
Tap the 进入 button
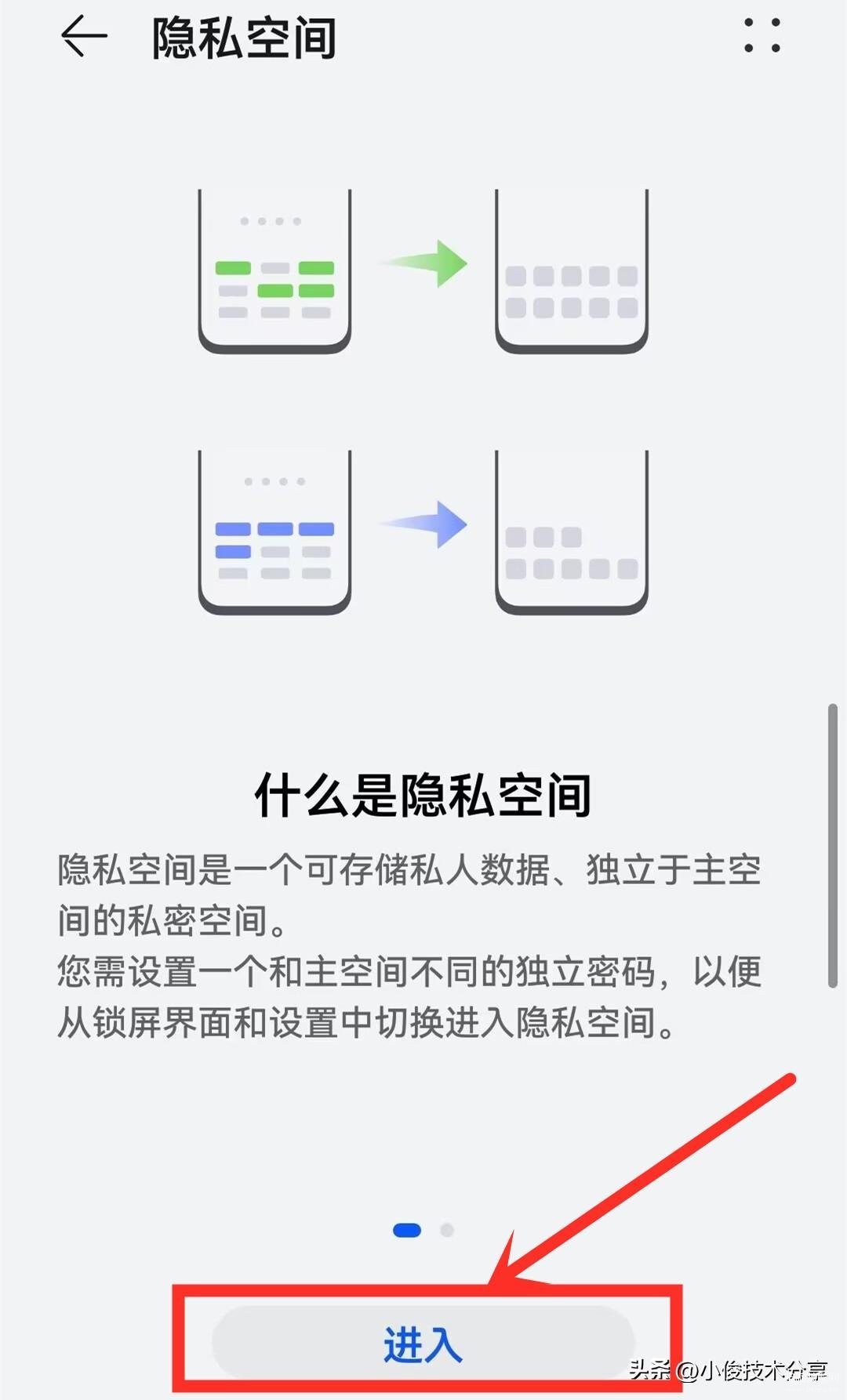pyautogui.click(x=423, y=1344)
